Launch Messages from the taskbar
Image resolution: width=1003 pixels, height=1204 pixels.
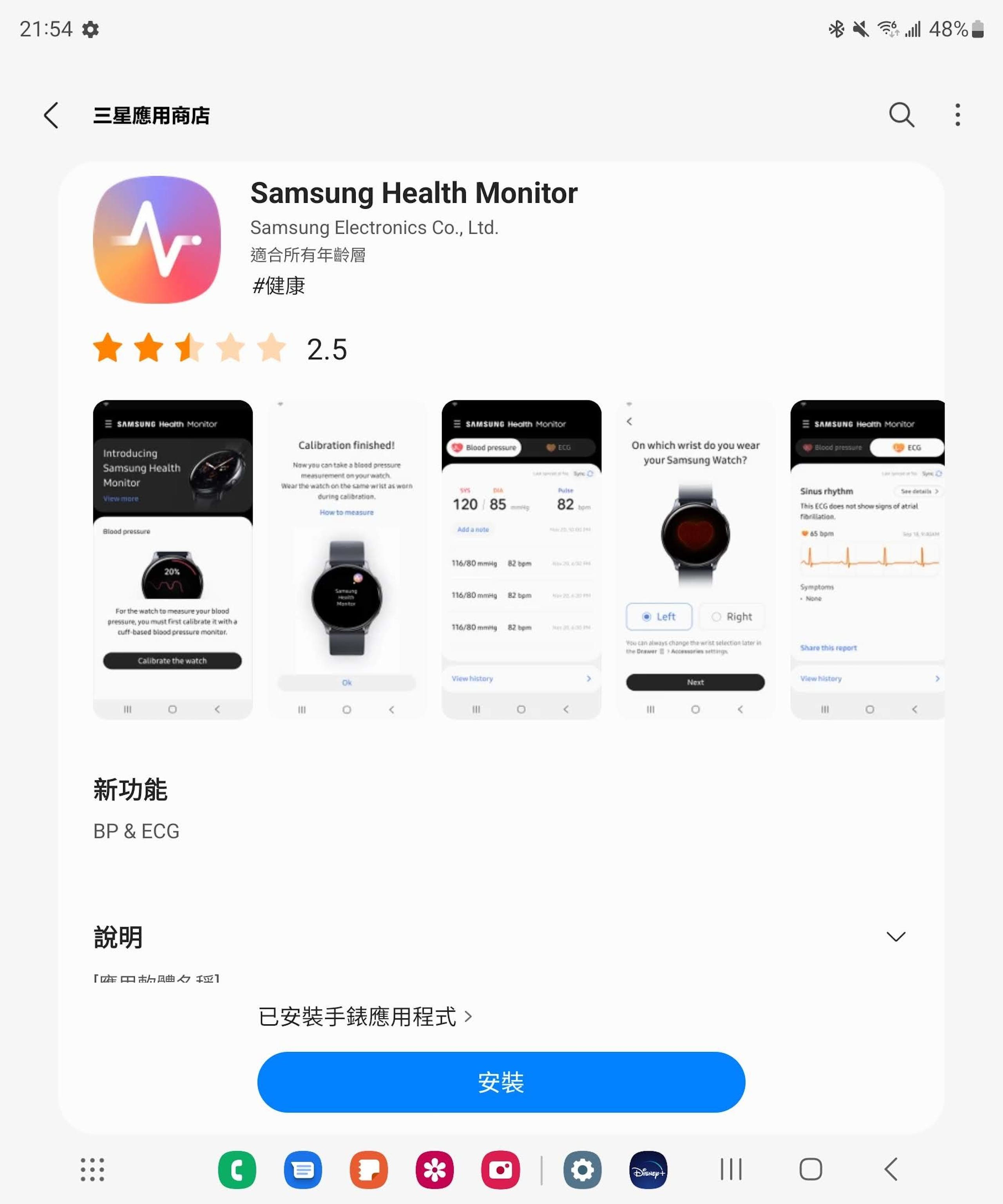click(303, 1170)
